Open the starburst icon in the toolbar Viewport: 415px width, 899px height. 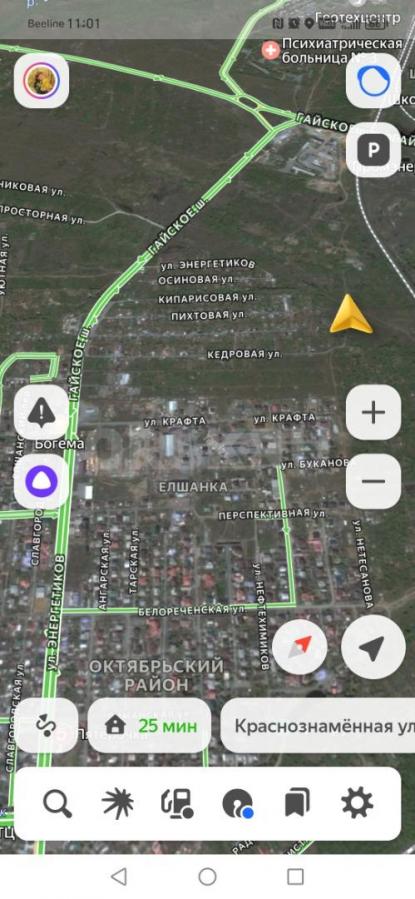coord(118,804)
